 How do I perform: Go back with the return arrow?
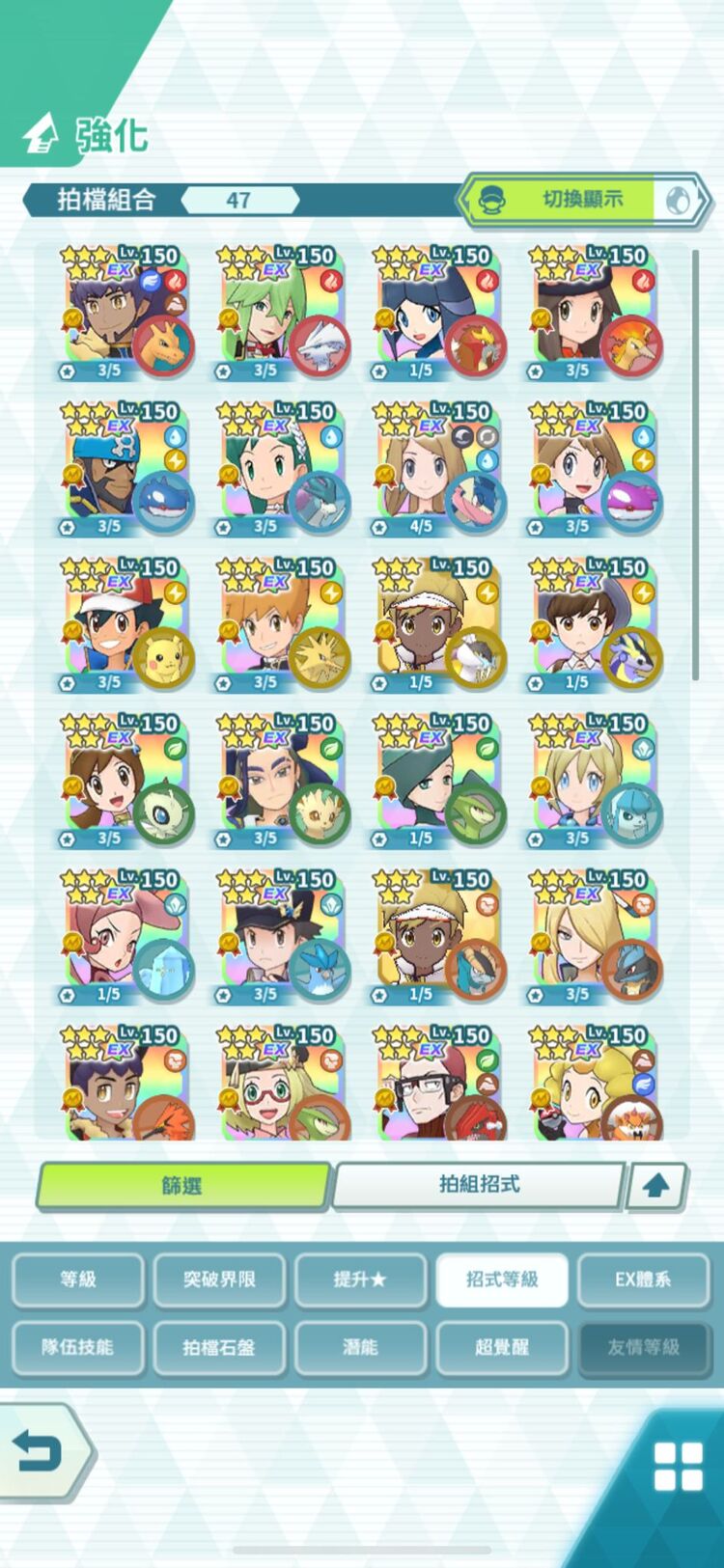coord(41,1451)
